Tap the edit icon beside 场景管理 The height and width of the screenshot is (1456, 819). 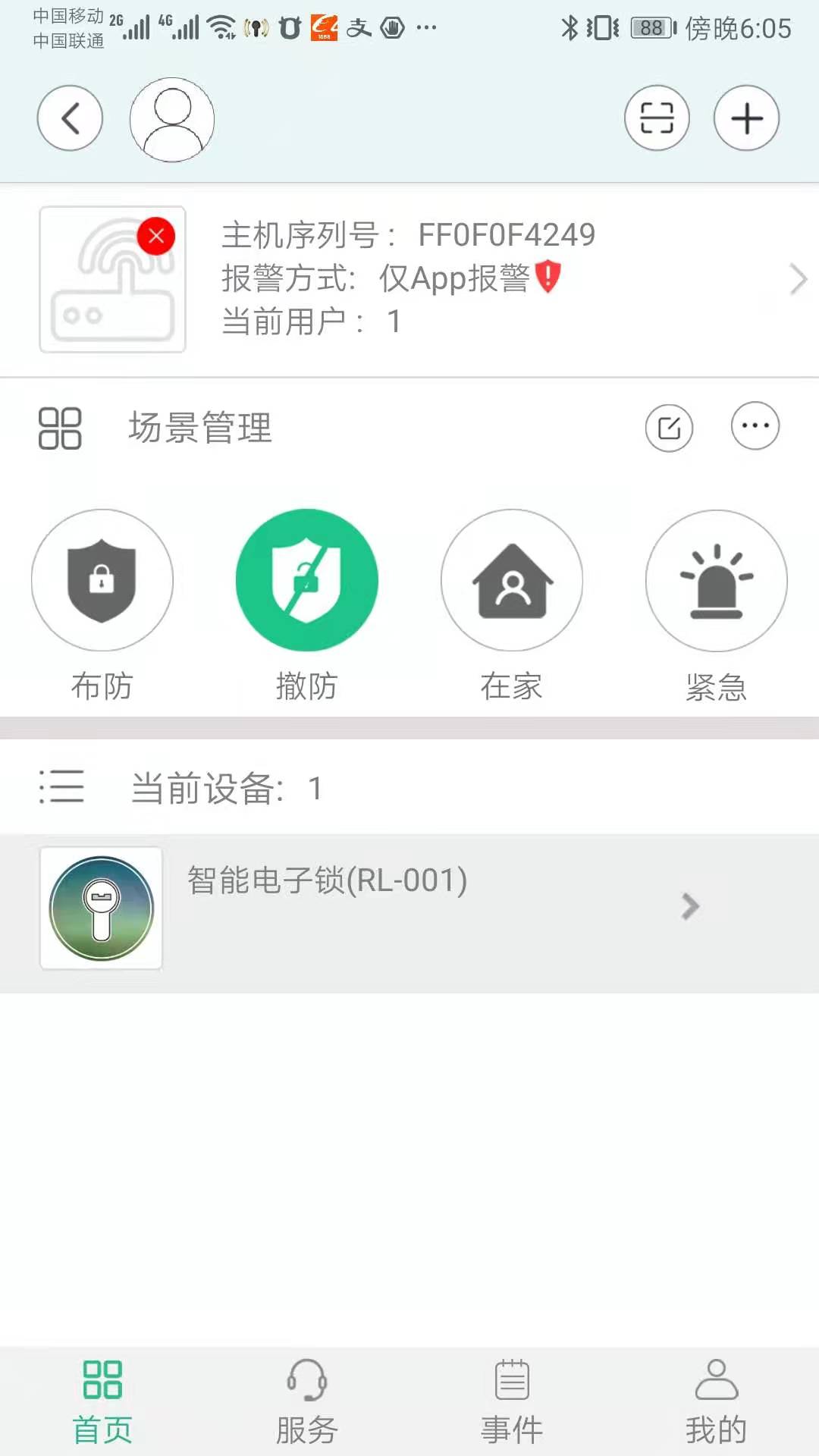668,428
